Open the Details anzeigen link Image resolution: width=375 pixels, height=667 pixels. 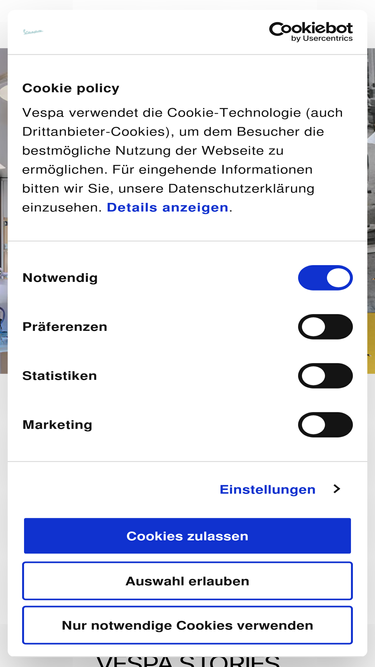point(168,208)
